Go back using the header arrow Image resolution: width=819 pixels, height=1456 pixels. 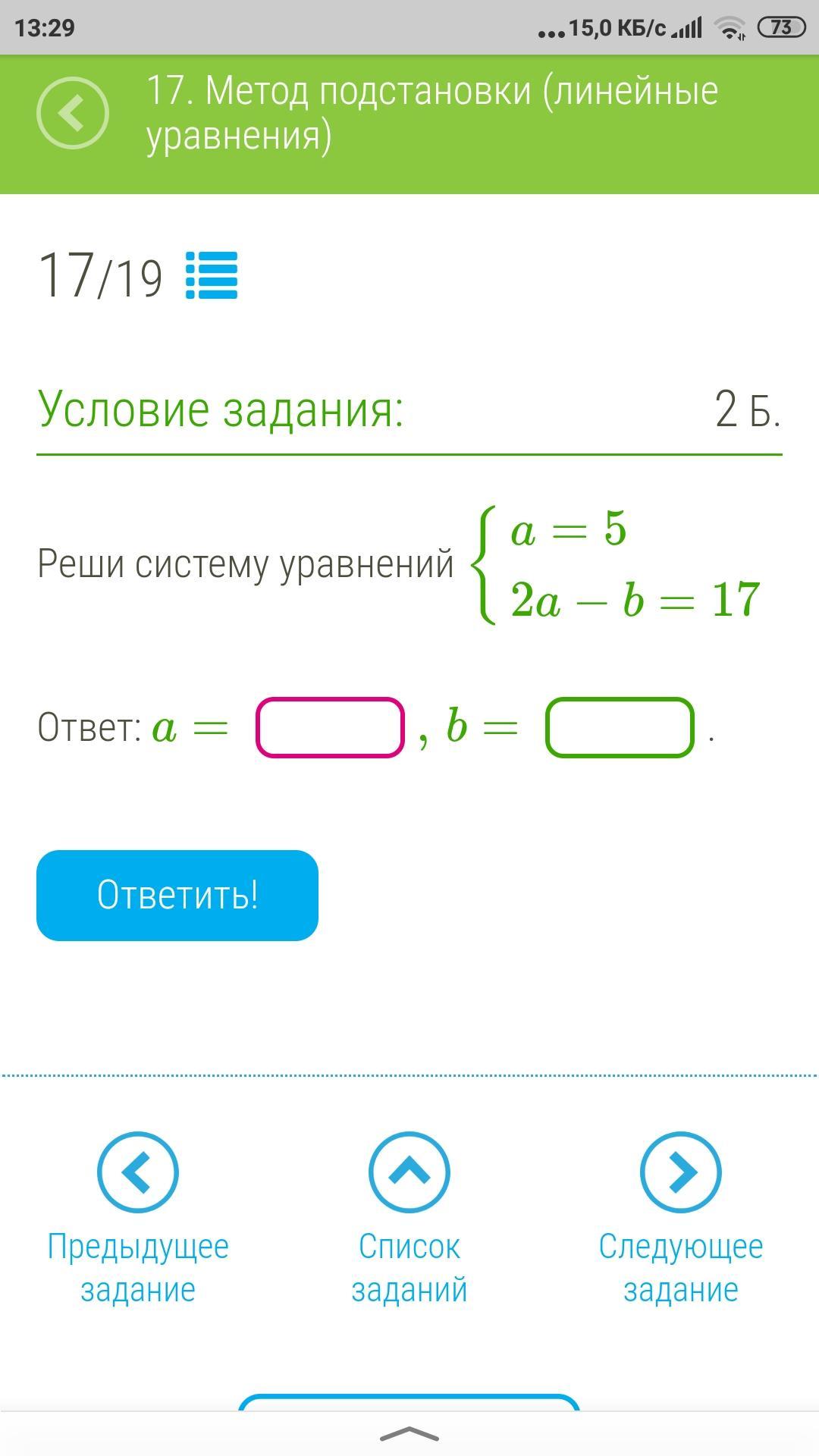tap(73, 113)
